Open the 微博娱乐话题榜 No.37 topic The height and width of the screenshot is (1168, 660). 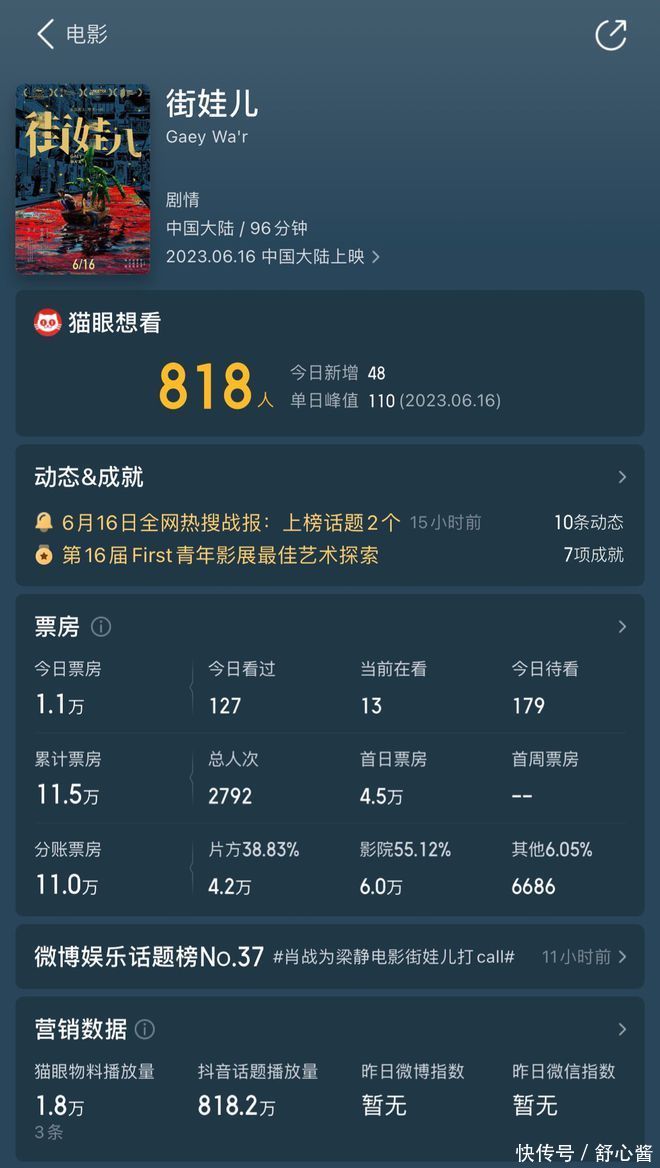(x=330, y=957)
